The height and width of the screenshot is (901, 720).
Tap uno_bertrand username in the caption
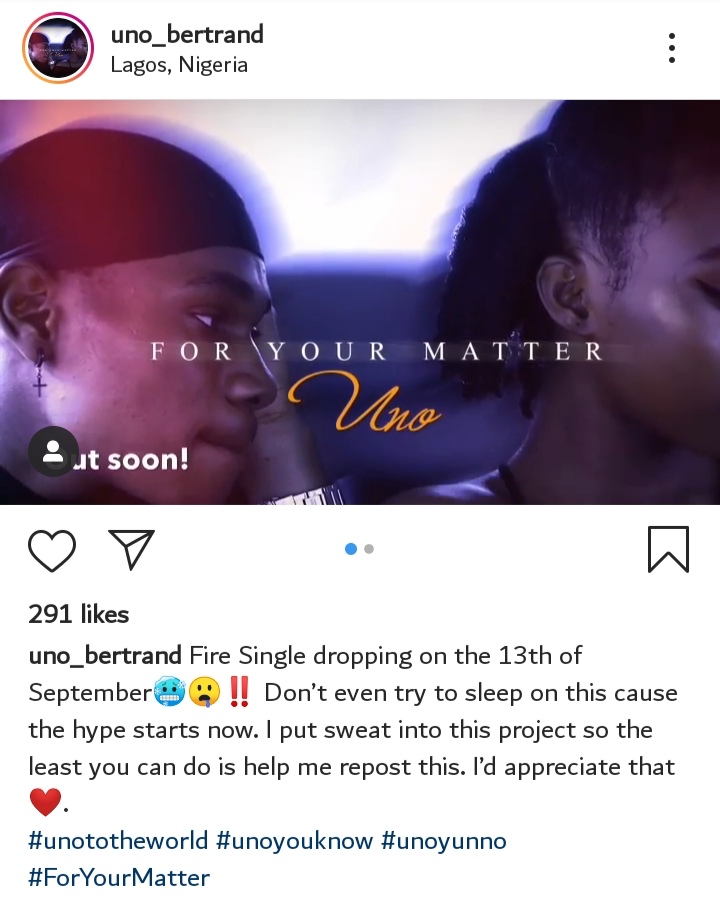point(105,656)
